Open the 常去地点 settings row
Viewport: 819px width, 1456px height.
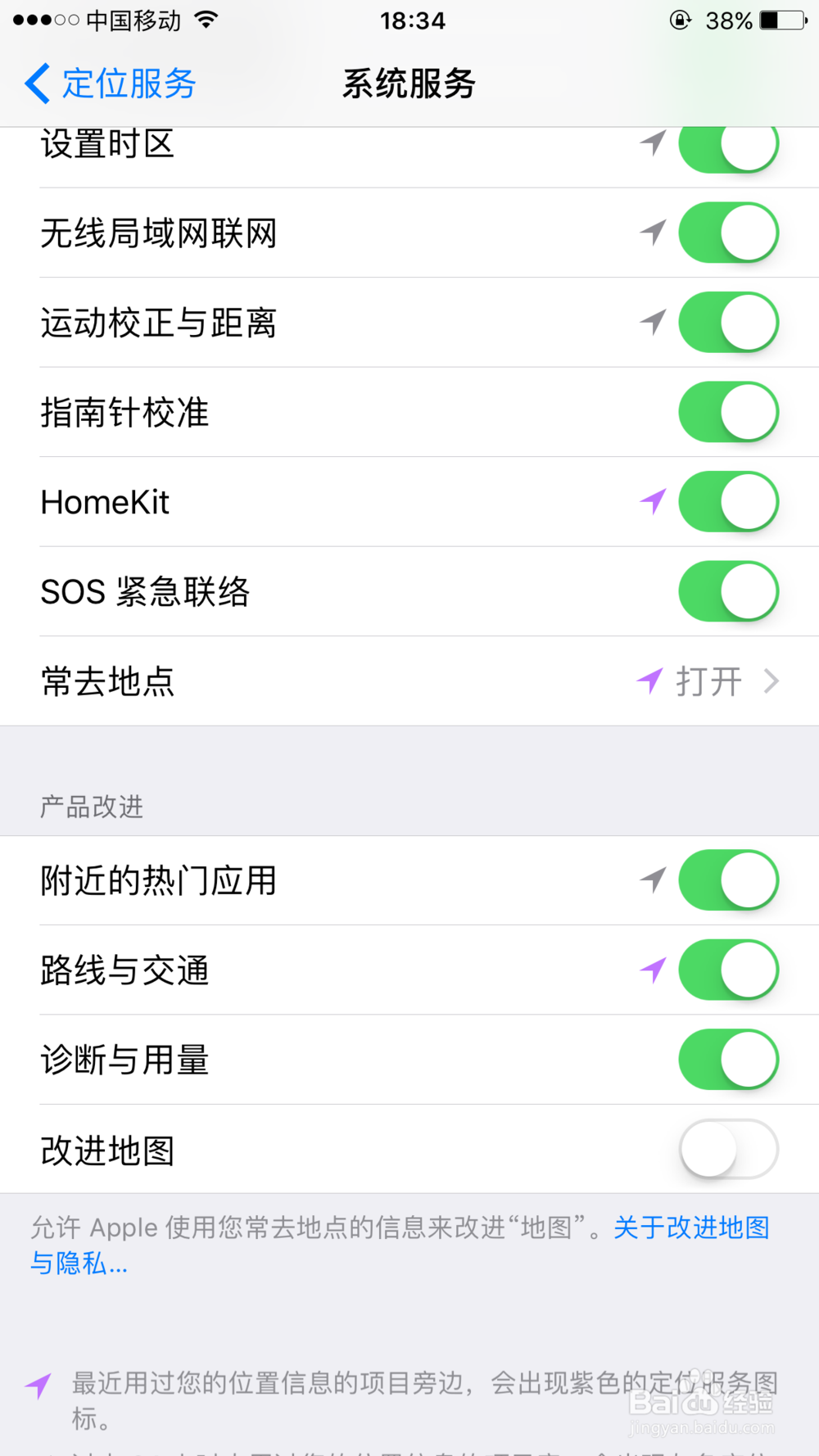coord(409,681)
